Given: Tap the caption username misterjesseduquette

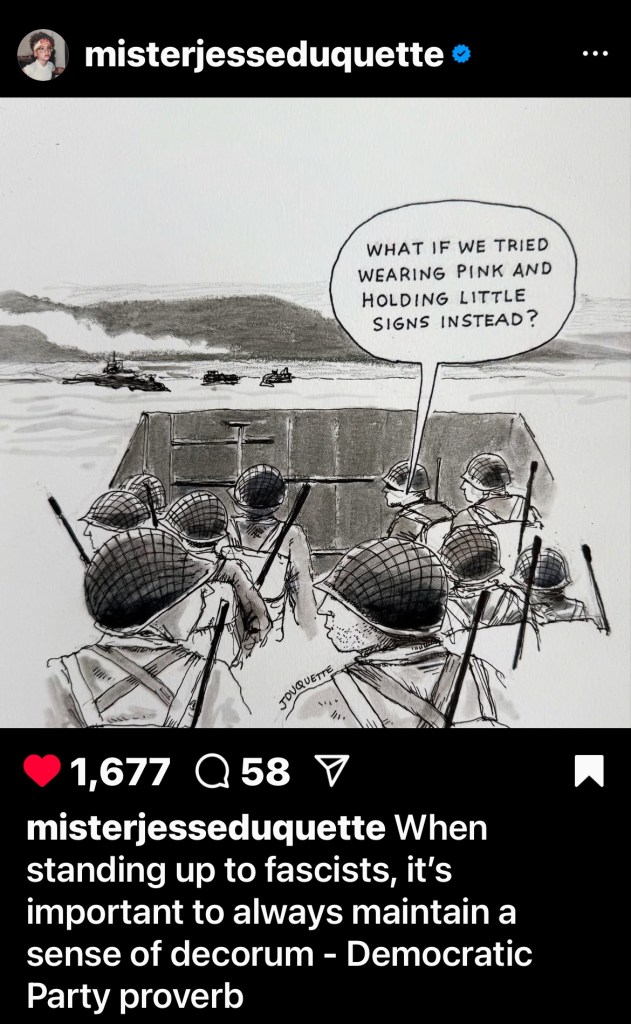Looking at the screenshot, I should click(205, 828).
